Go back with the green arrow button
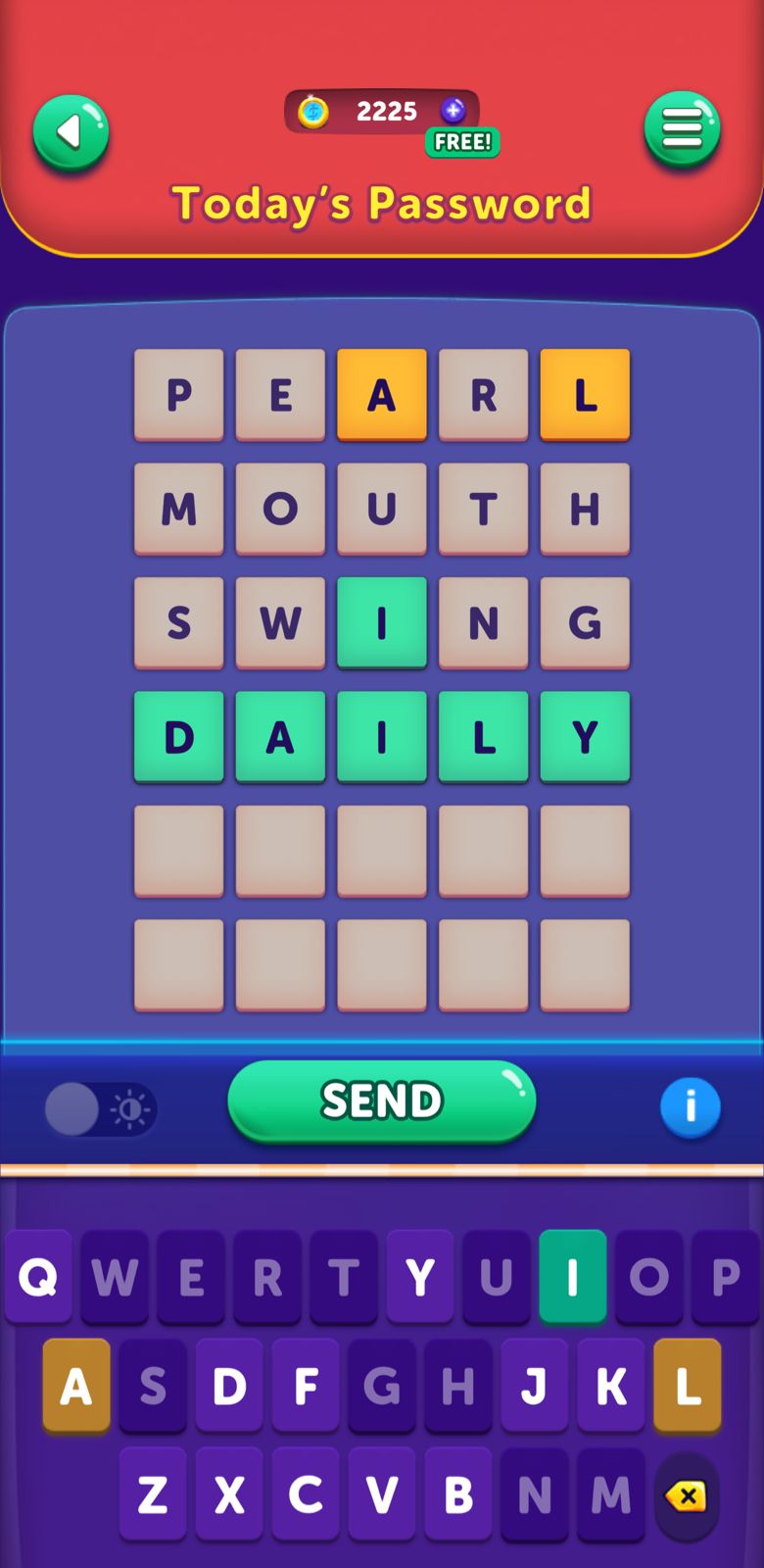 click(71, 132)
